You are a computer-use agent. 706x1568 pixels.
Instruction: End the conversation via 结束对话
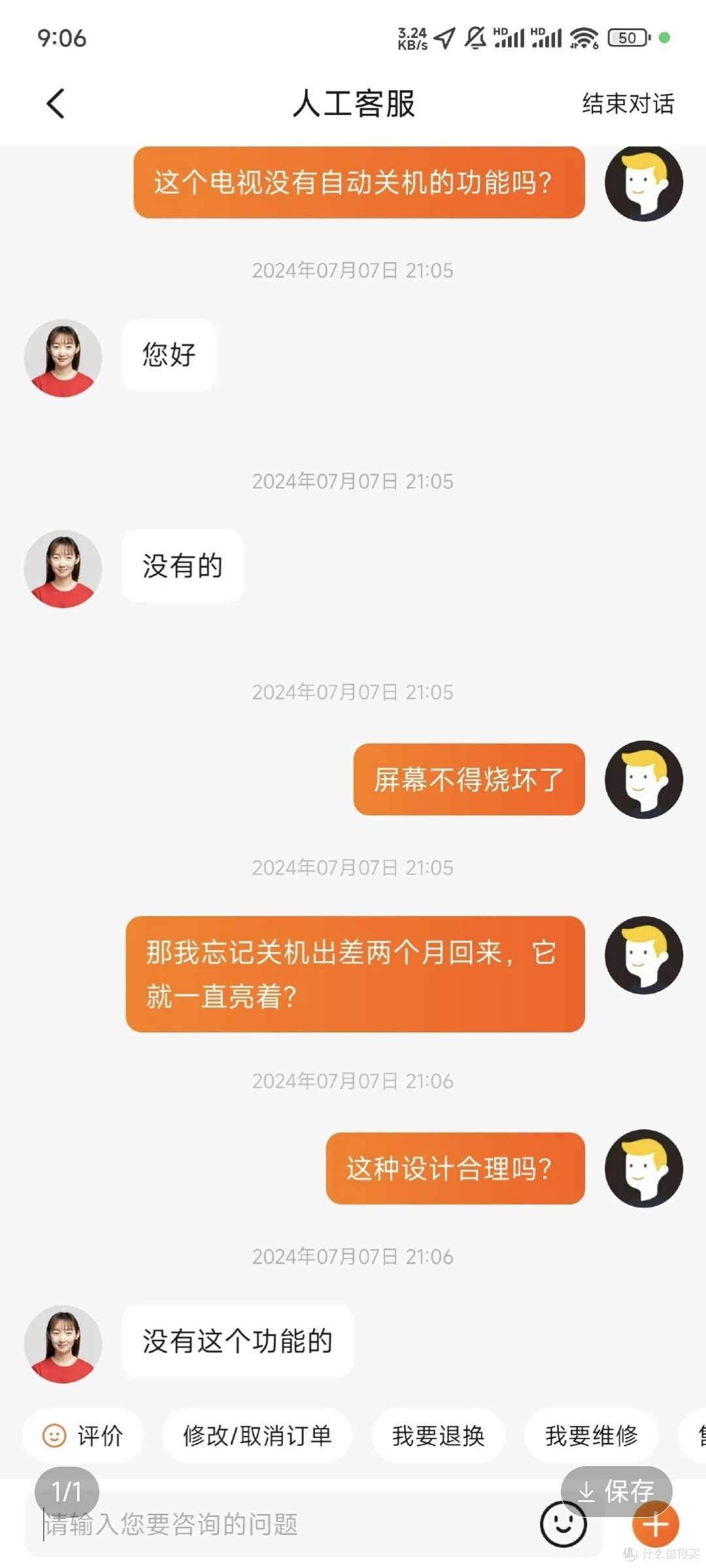tap(627, 105)
